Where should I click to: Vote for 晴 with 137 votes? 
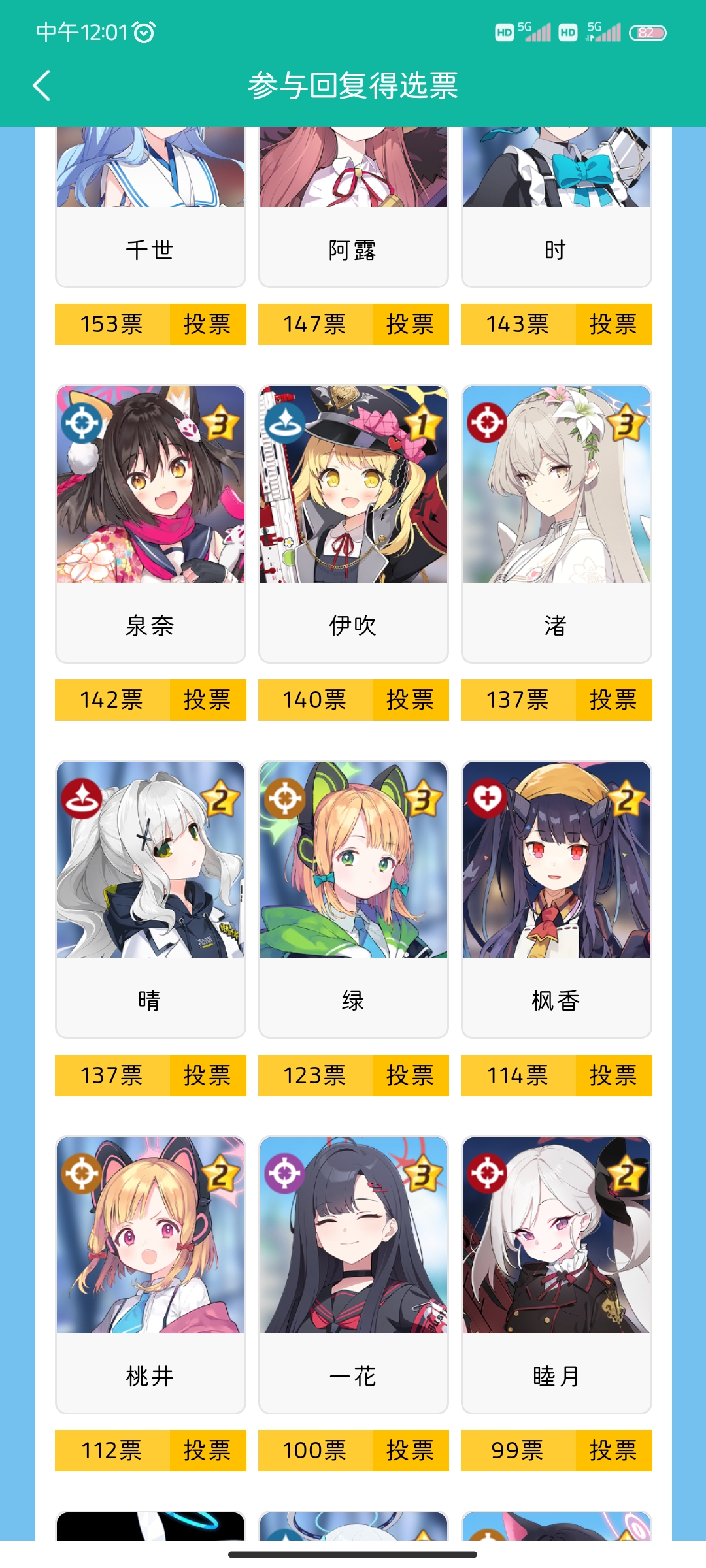click(x=207, y=1075)
